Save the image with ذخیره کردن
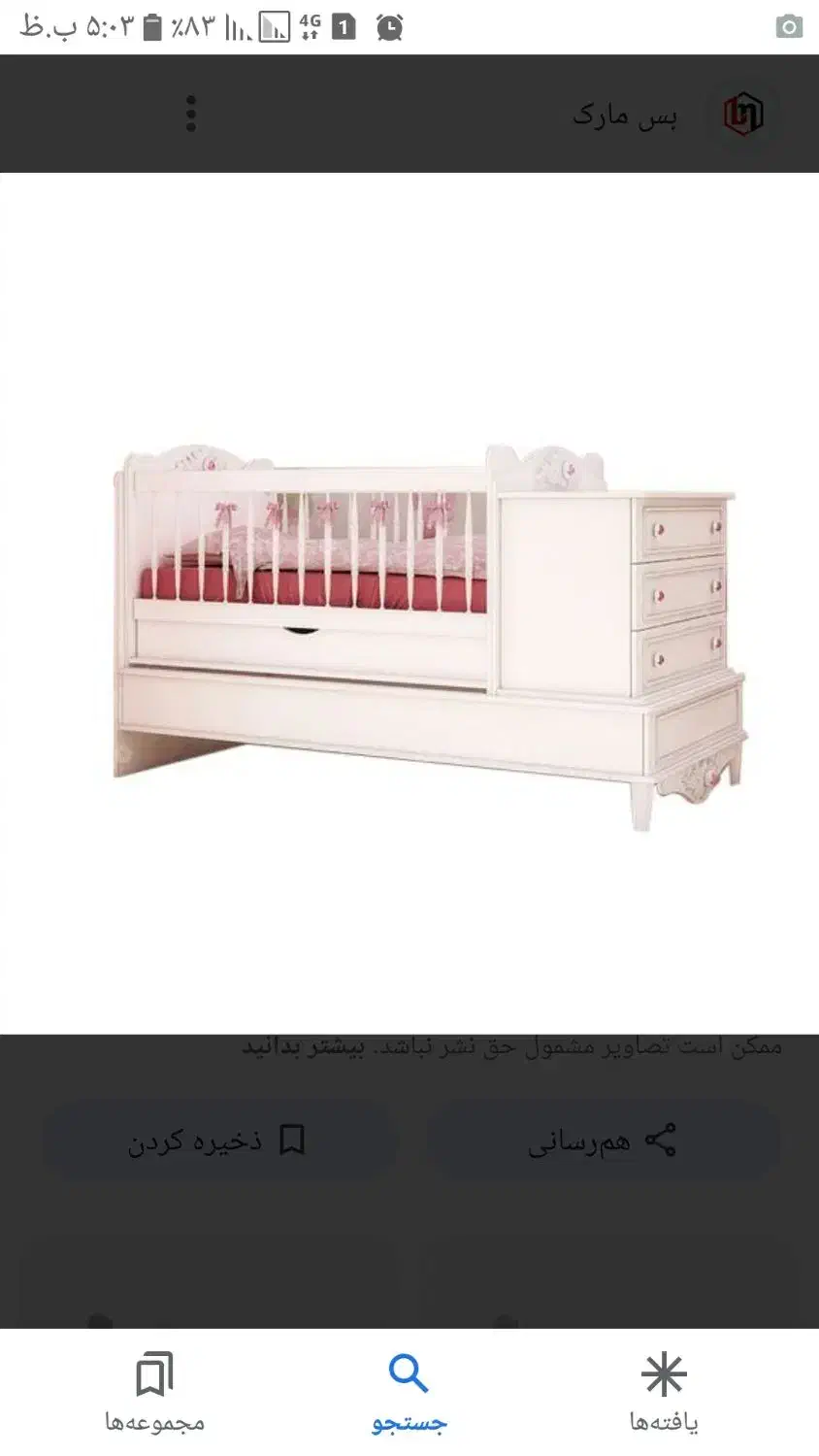Screen dimensions: 819x1456 click(x=217, y=1141)
